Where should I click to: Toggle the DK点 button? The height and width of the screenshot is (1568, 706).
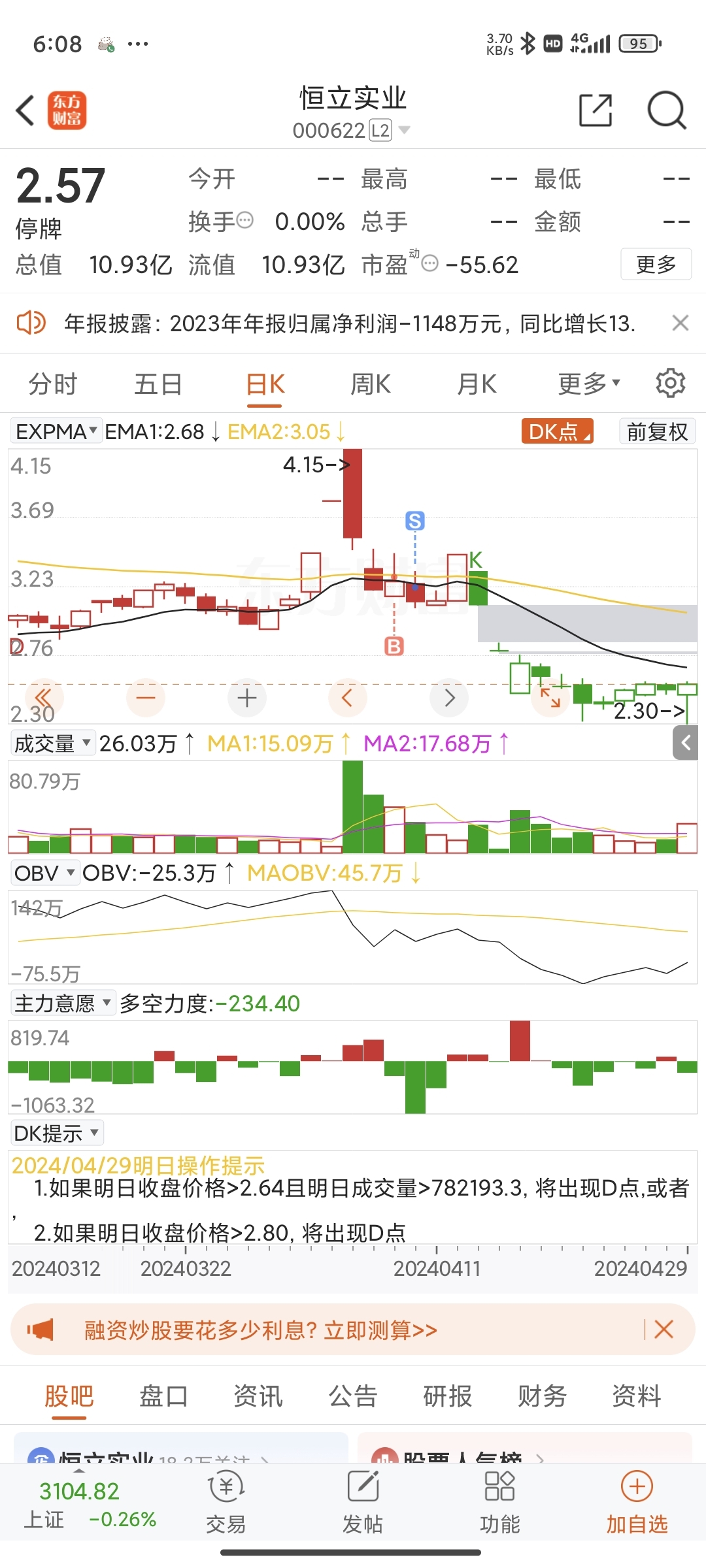pyautogui.click(x=557, y=431)
